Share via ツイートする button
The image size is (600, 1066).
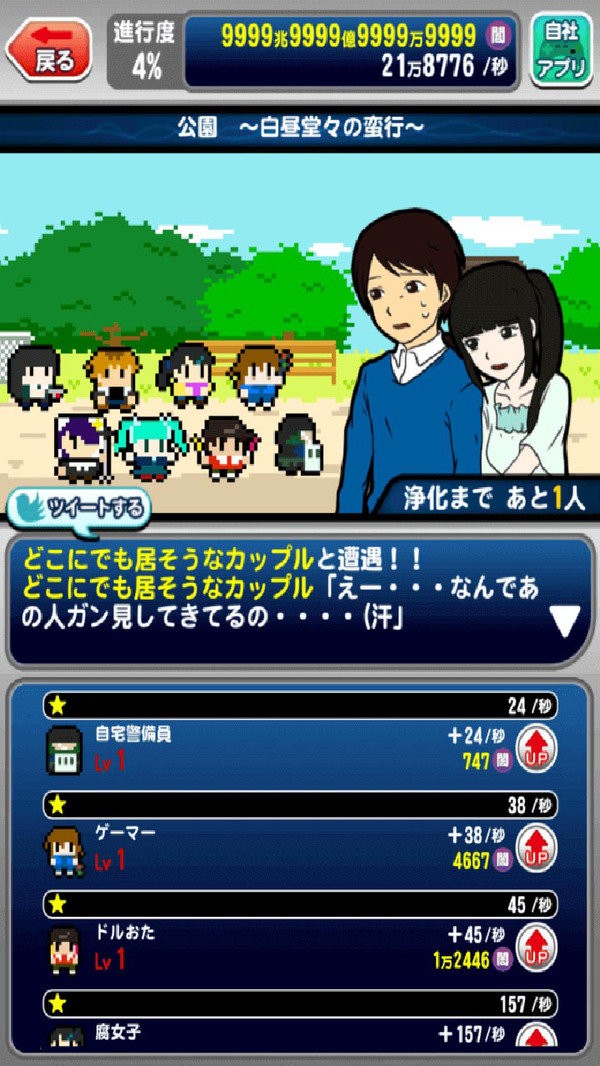click(80, 508)
